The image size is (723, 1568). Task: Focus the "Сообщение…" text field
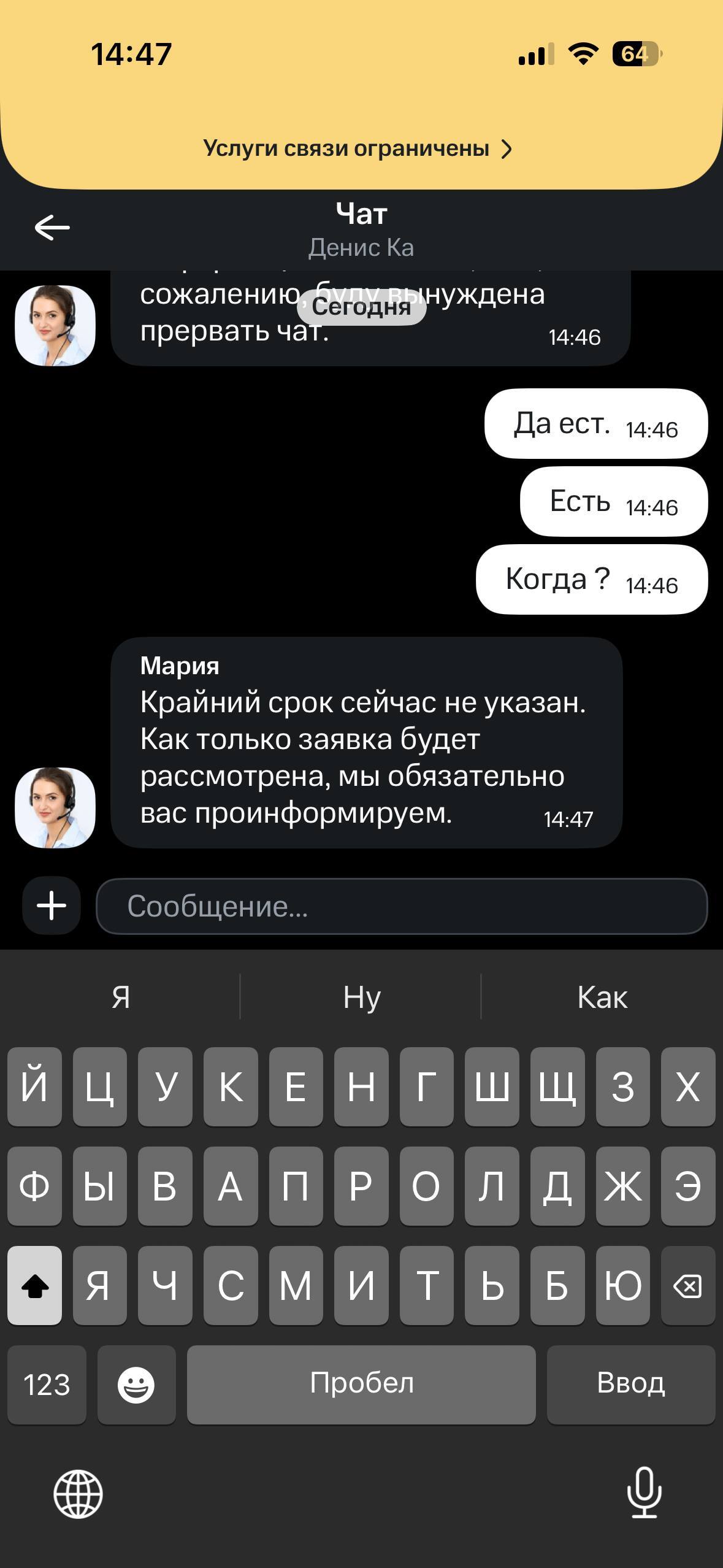[402, 906]
